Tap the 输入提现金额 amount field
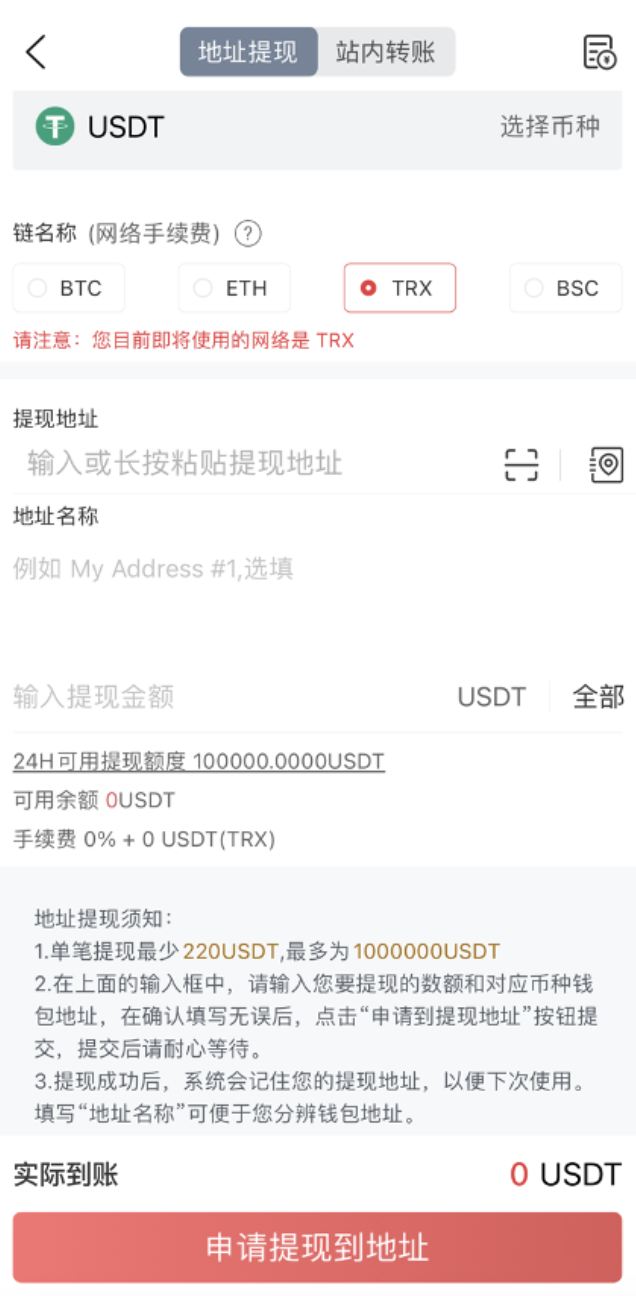636x1296 pixels. [x=220, y=697]
